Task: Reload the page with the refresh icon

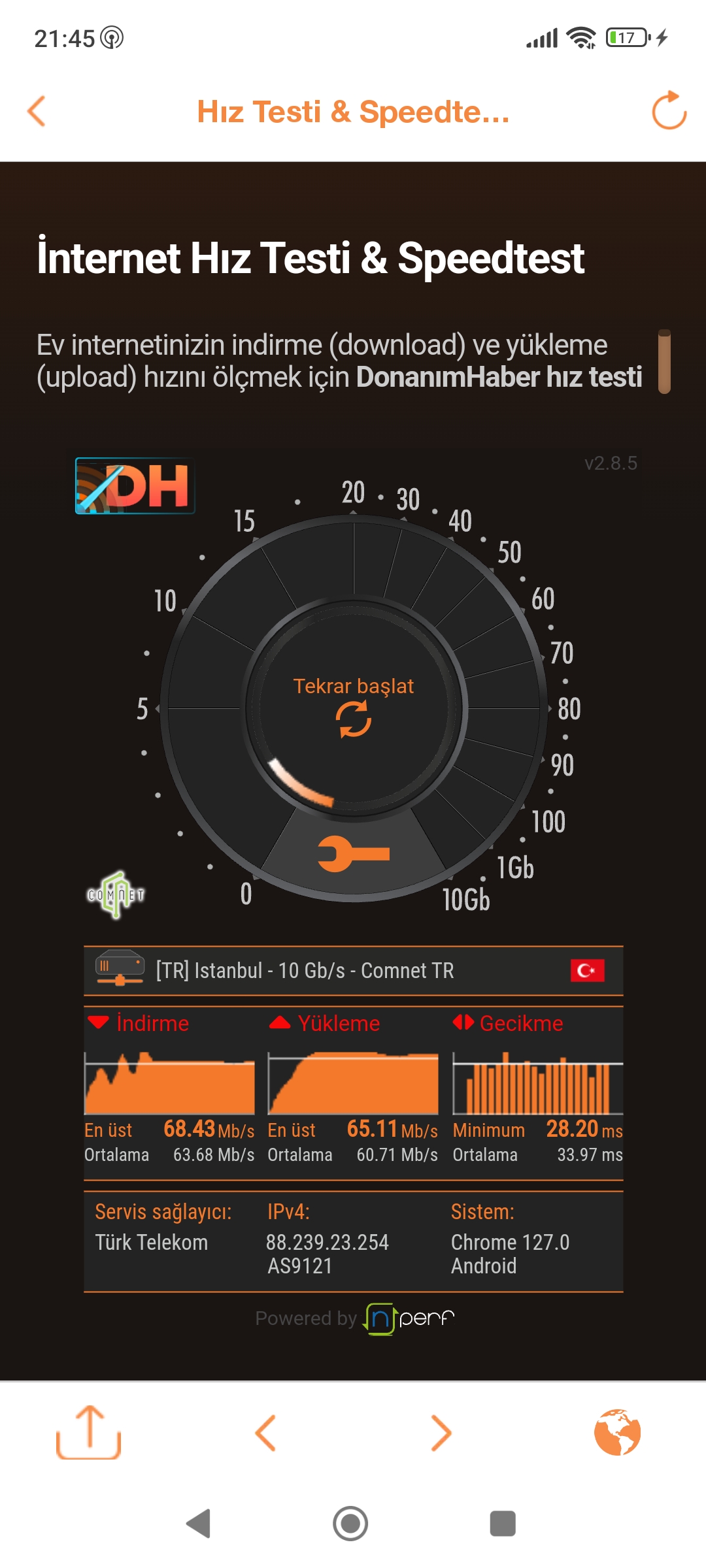Action: tap(669, 110)
